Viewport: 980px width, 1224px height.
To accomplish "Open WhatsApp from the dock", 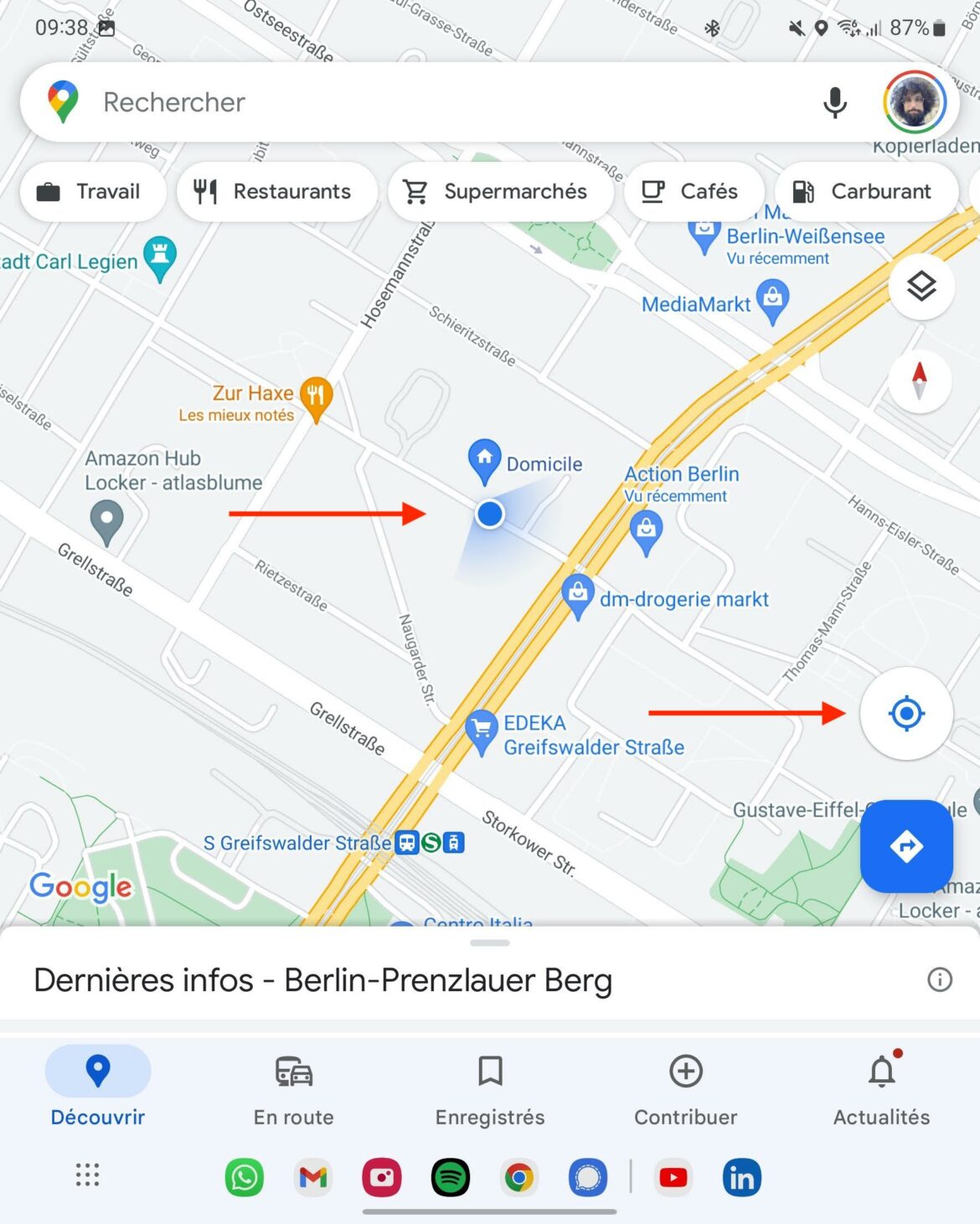I will 243,1177.
